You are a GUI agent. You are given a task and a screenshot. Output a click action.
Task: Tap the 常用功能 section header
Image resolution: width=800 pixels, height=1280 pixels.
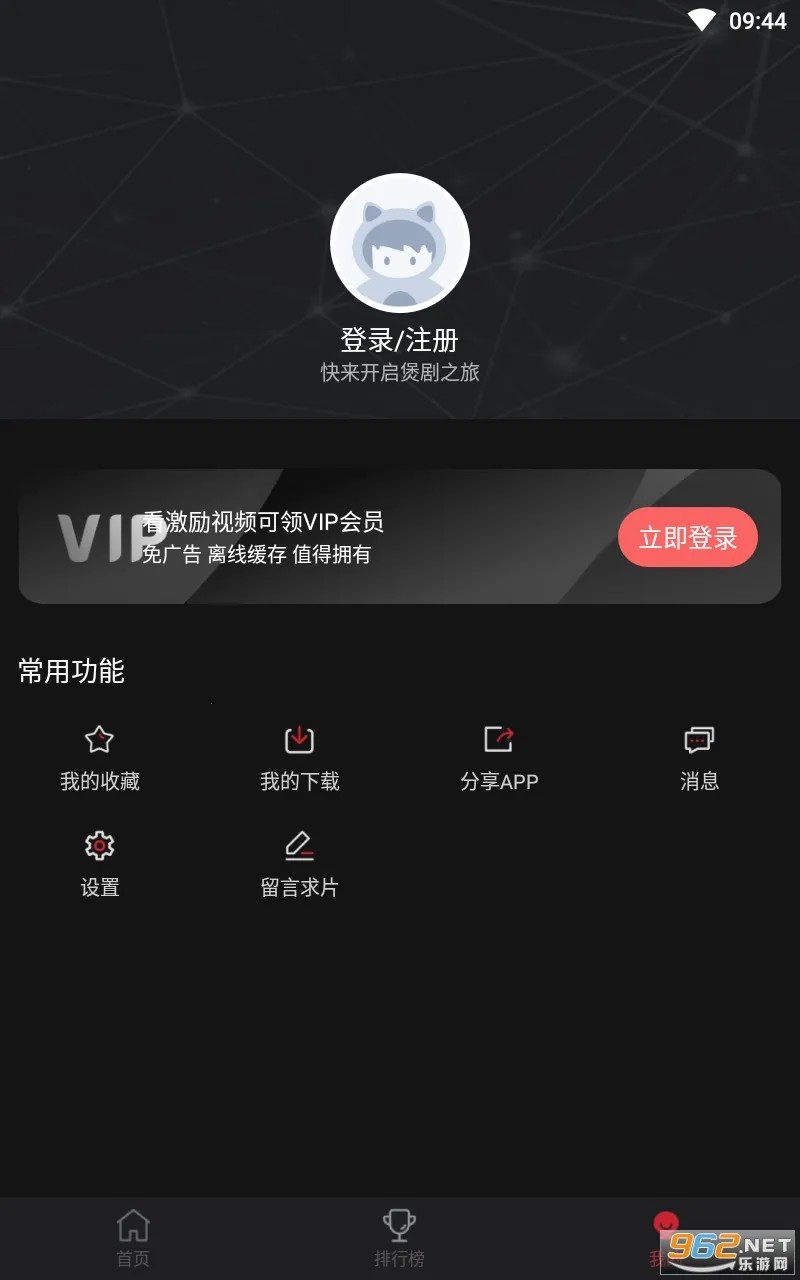(68, 673)
